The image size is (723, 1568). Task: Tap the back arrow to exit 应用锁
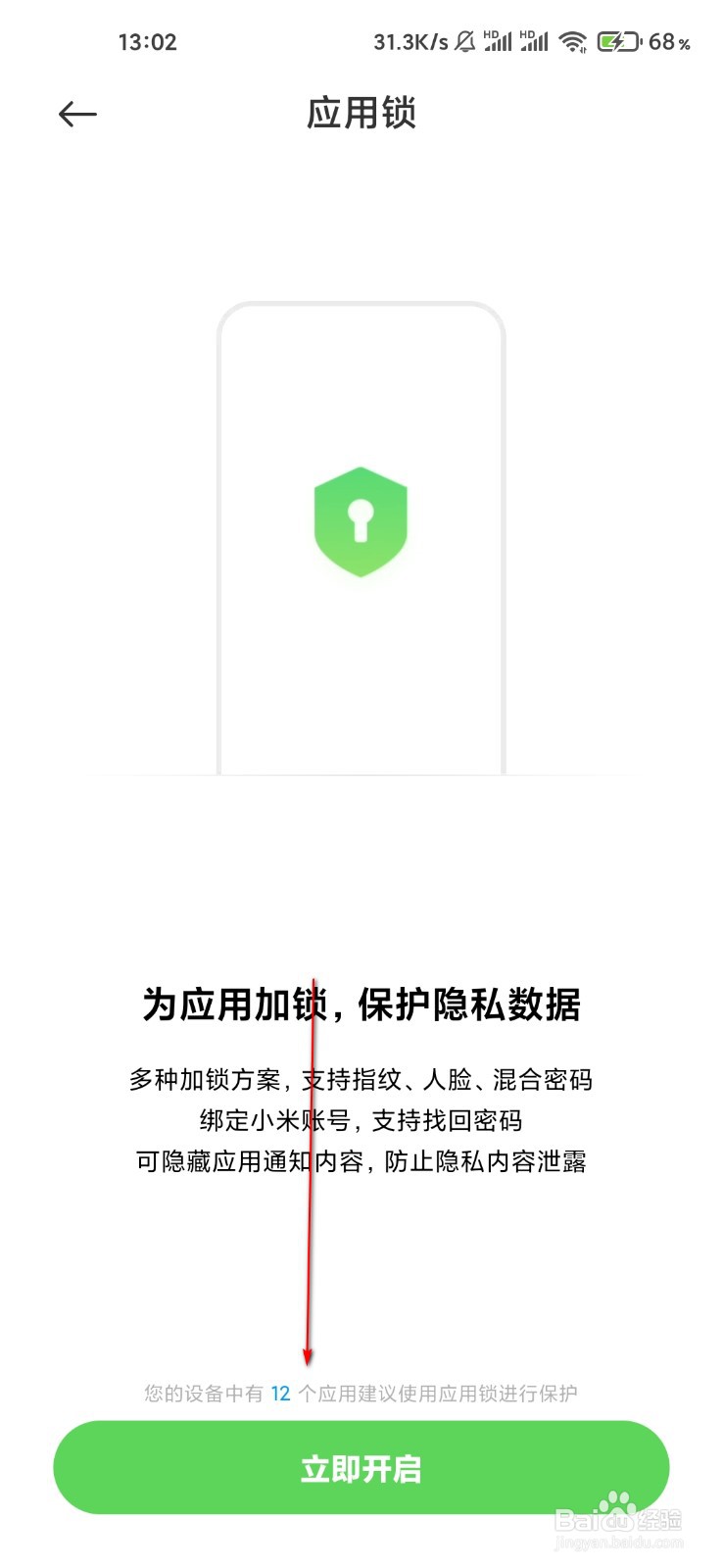pyautogui.click(x=77, y=114)
